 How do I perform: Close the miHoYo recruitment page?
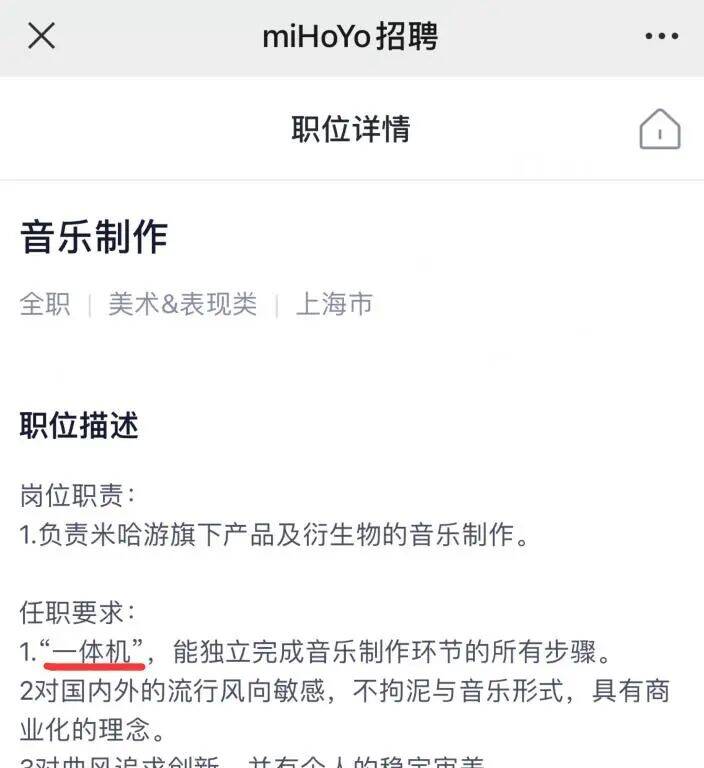(x=41, y=37)
